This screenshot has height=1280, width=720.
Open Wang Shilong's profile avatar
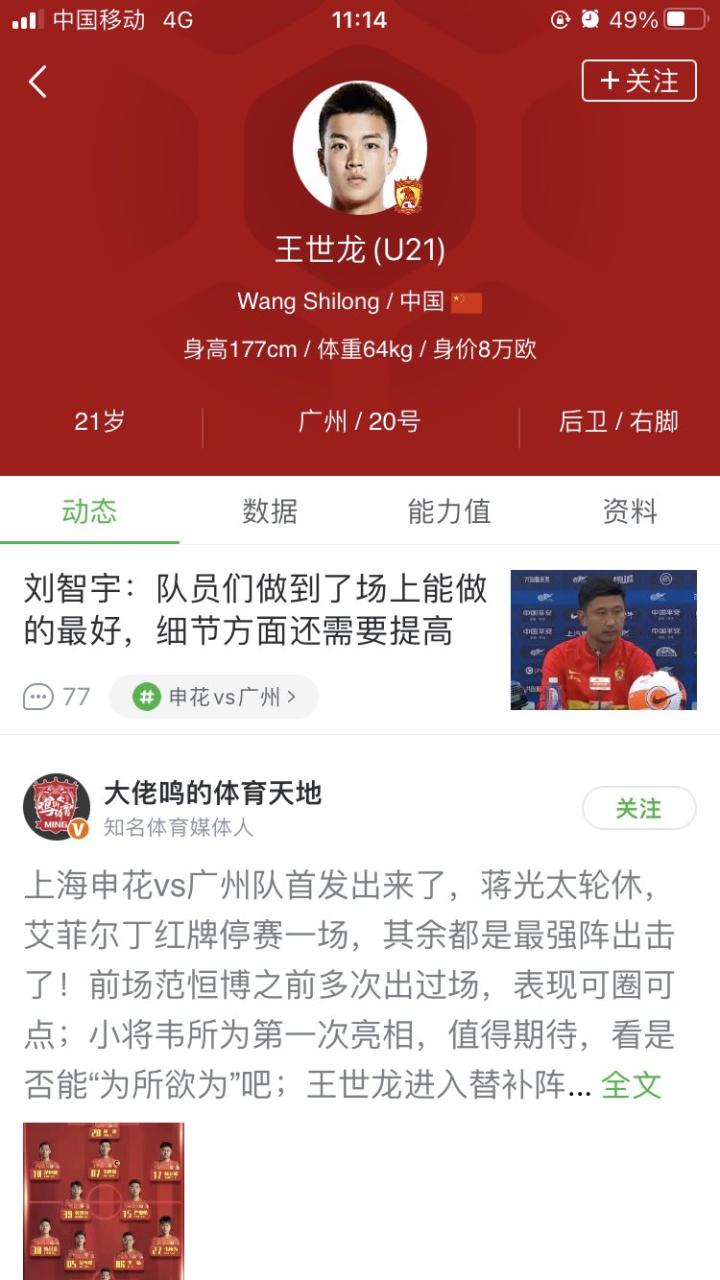[359, 148]
